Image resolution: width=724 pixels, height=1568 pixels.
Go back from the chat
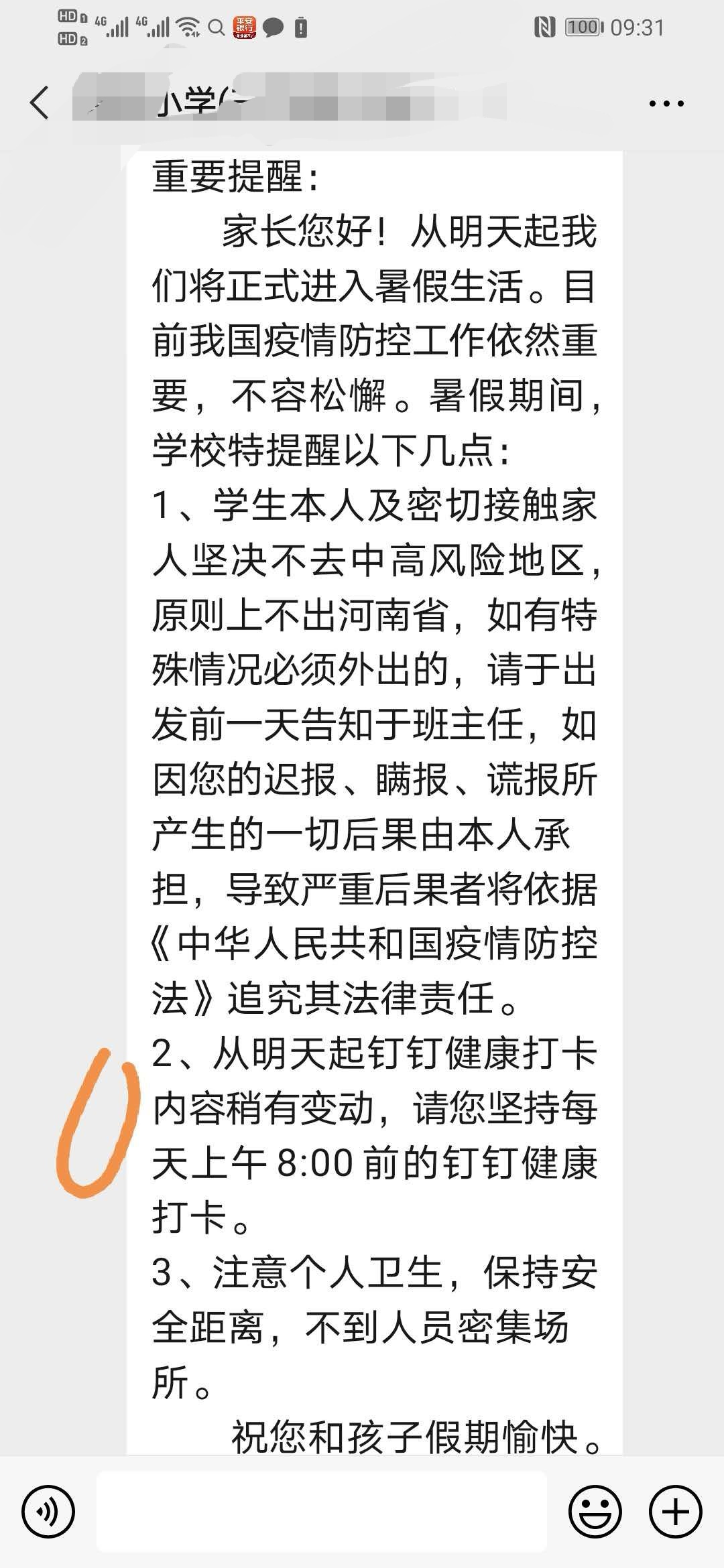click(40, 103)
